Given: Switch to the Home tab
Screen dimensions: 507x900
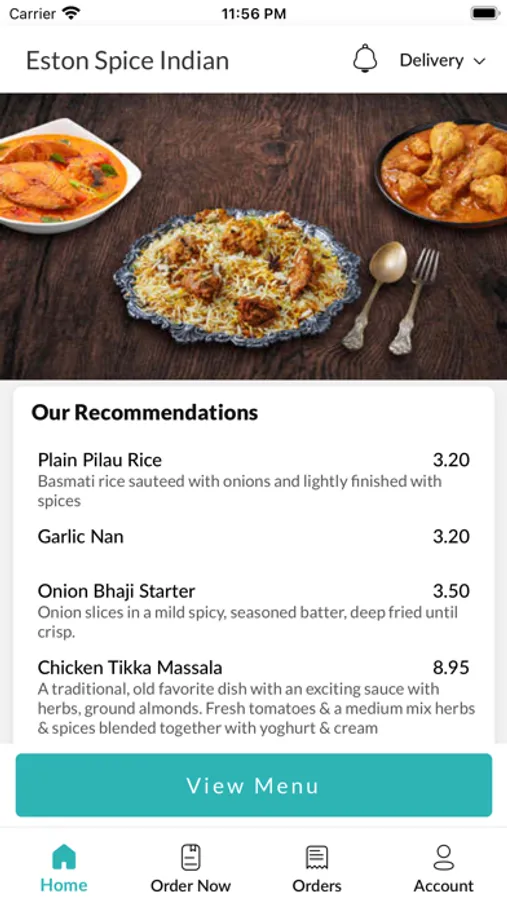Looking at the screenshot, I should (x=64, y=868).
